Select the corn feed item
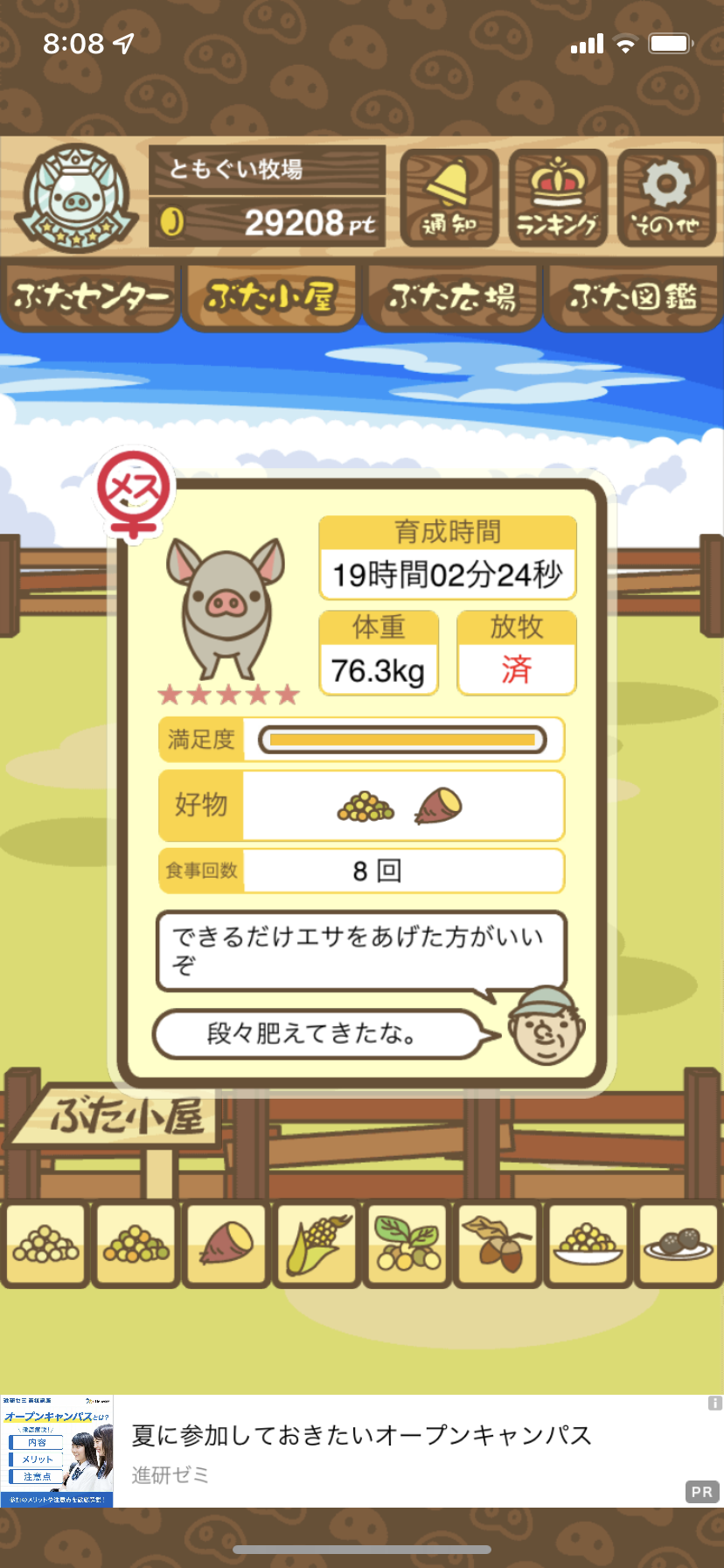 [x=317, y=1244]
